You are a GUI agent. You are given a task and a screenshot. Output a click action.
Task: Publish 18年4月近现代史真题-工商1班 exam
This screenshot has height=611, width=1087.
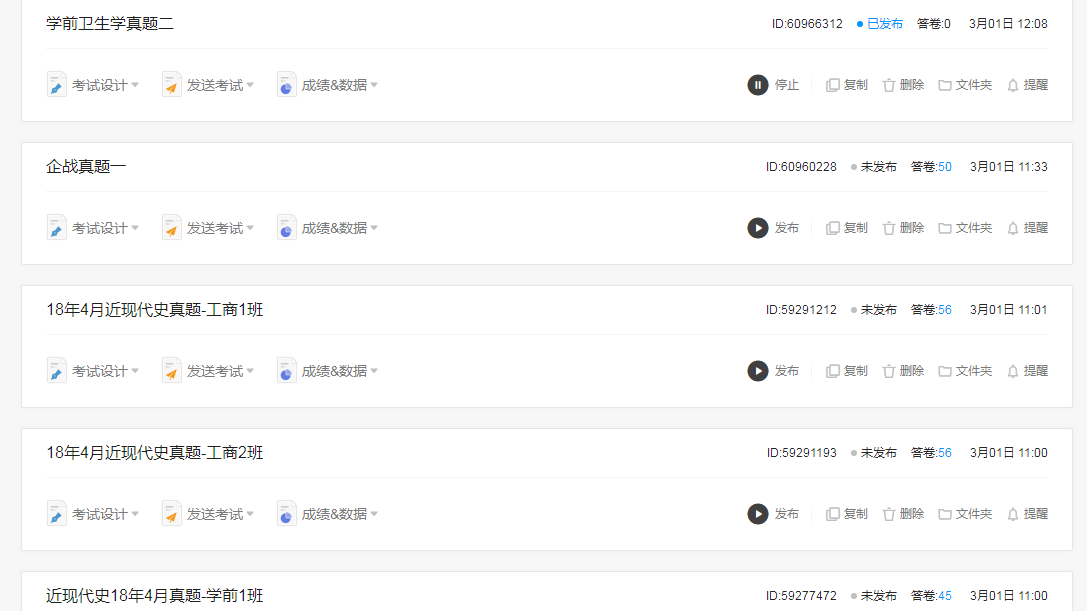point(774,371)
